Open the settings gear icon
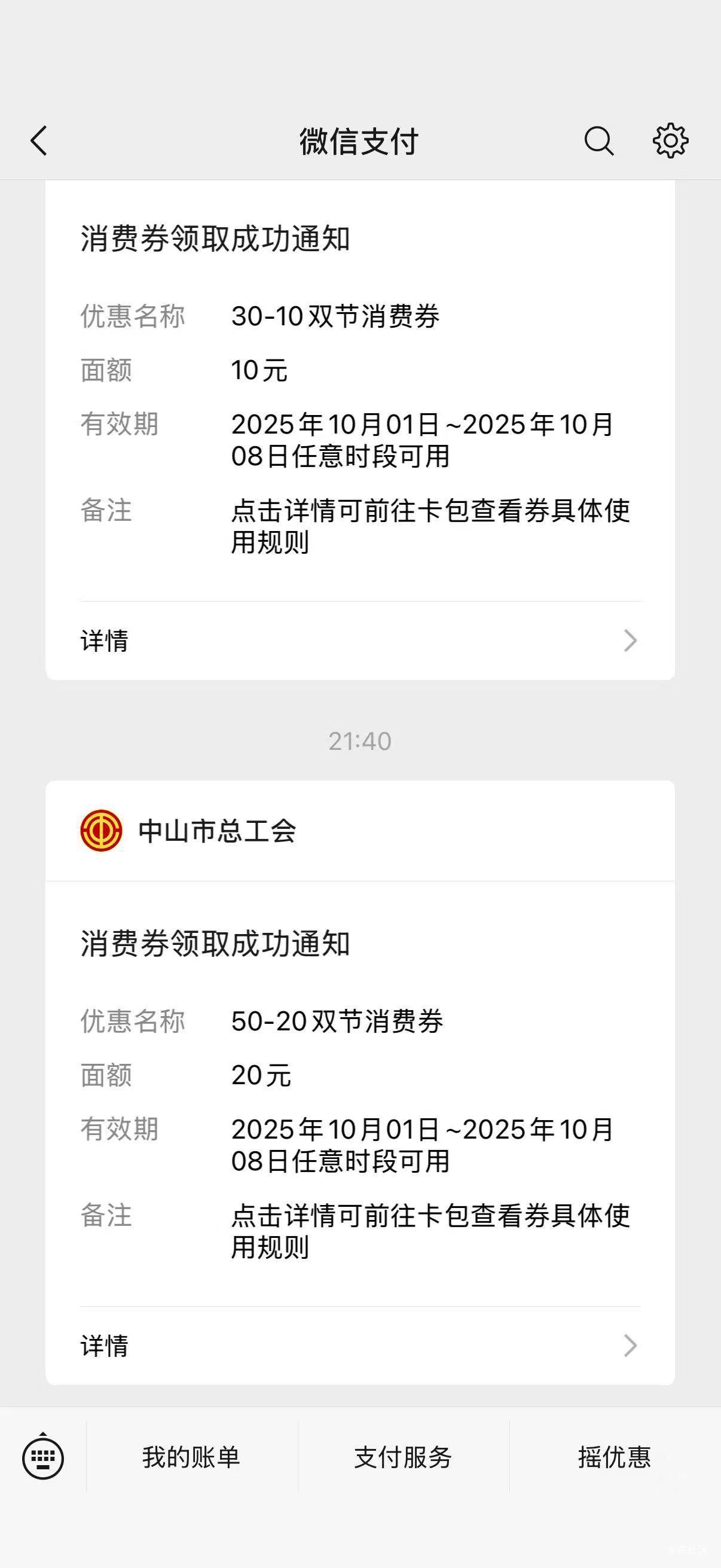 pyautogui.click(x=671, y=141)
